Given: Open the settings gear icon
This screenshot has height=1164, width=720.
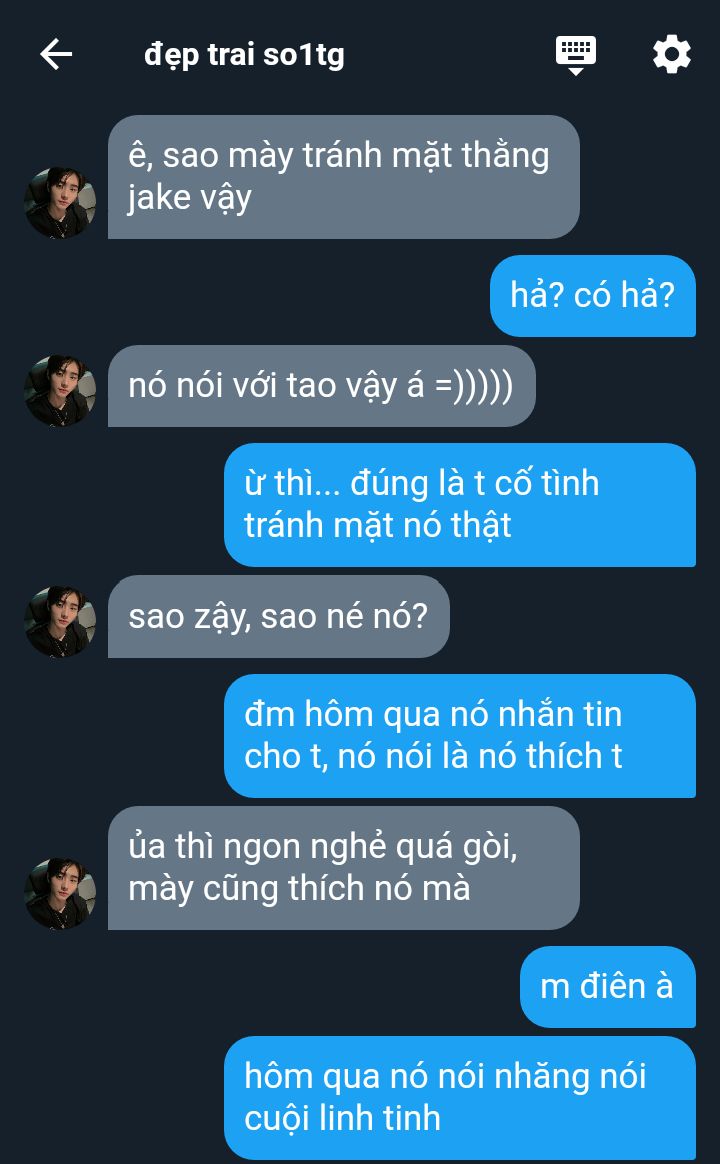Looking at the screenshot, I should 672,55.
